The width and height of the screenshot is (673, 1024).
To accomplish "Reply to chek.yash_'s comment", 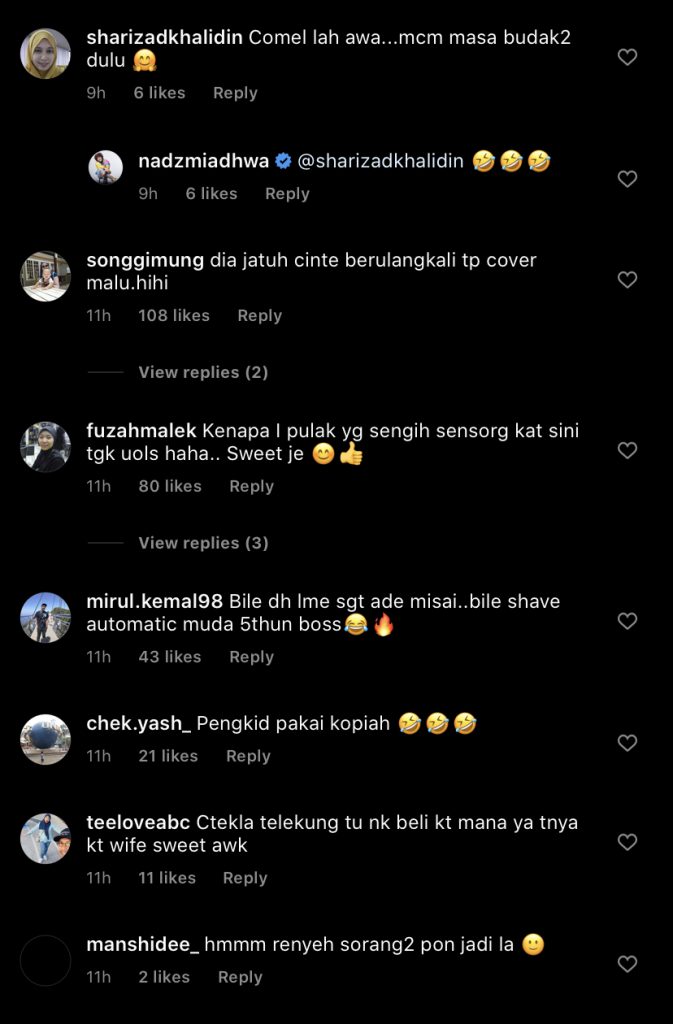I will click(248, 756).
